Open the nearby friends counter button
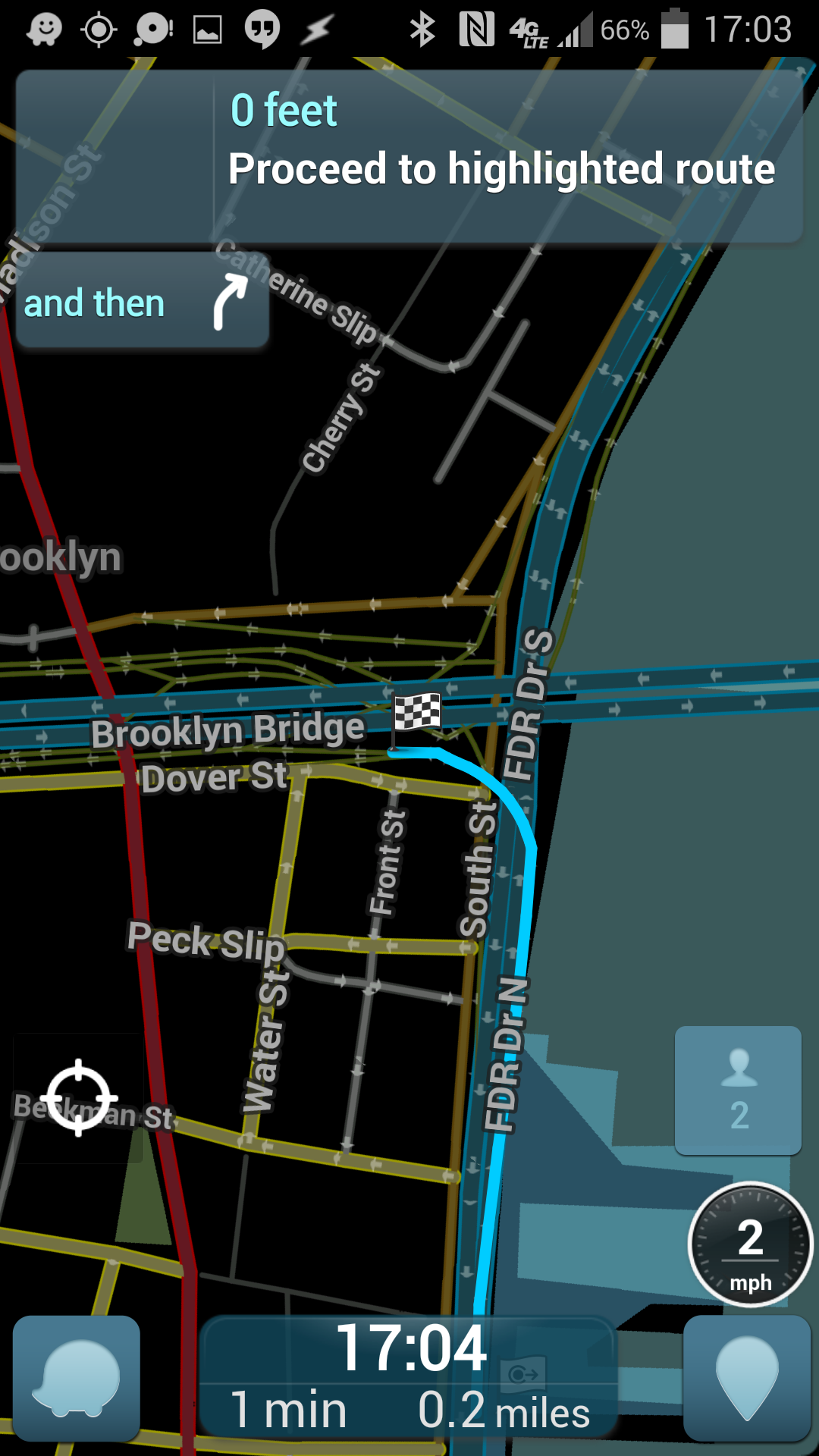The height and width of the screenshot is (1456, 819). click(738, 1090)
